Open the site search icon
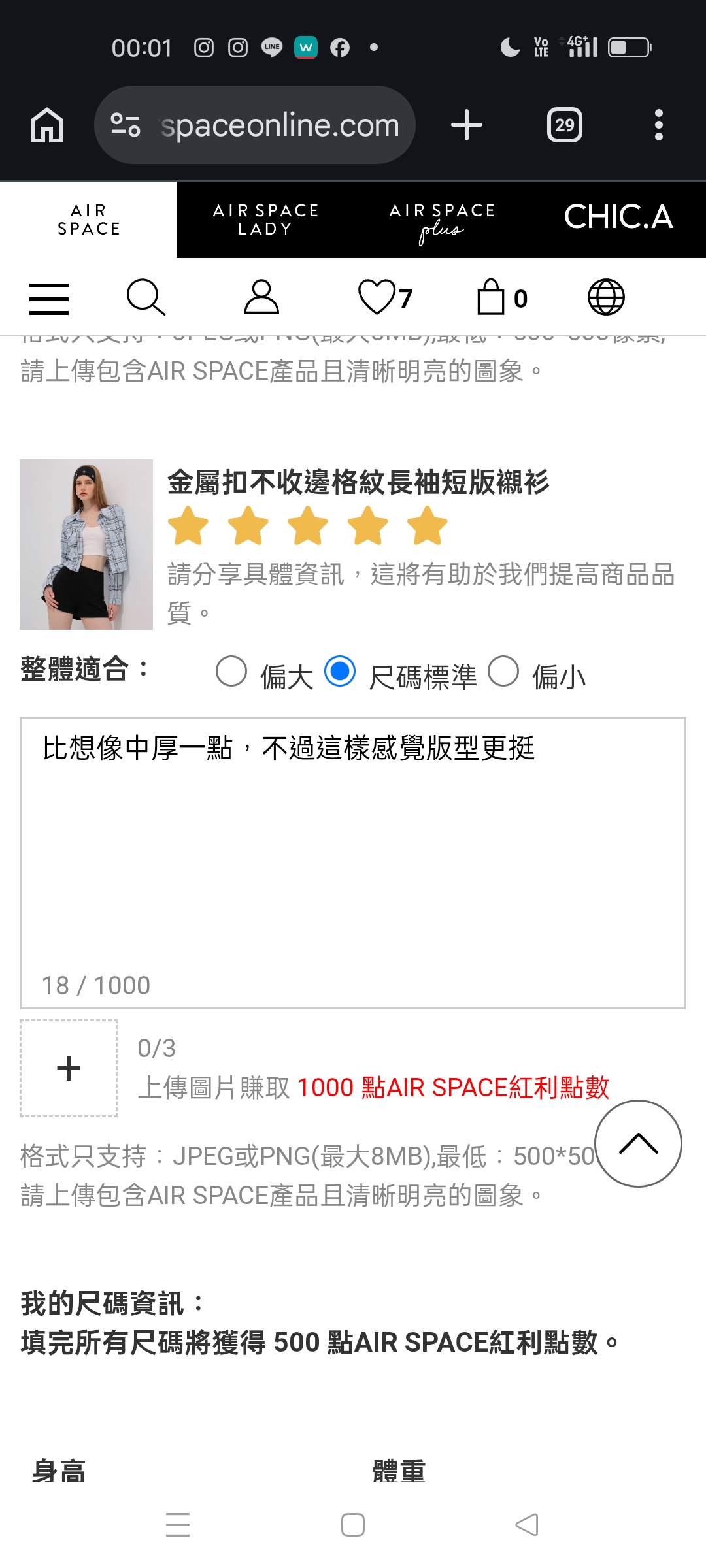Viewport: 706px width, 1568px height. coord(145,298)
